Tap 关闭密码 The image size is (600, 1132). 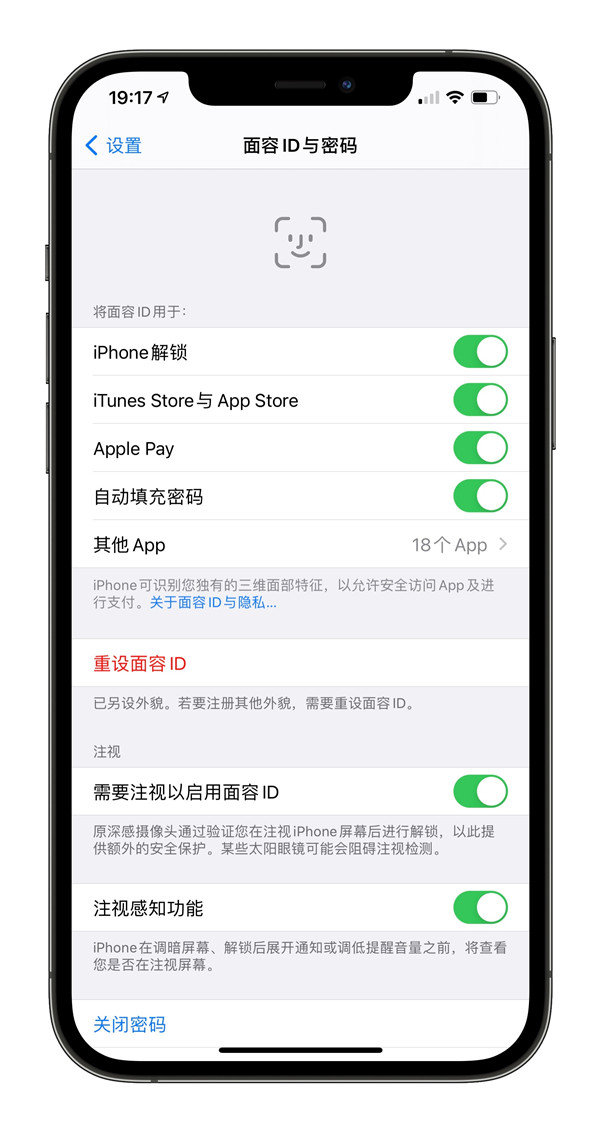130,1024
